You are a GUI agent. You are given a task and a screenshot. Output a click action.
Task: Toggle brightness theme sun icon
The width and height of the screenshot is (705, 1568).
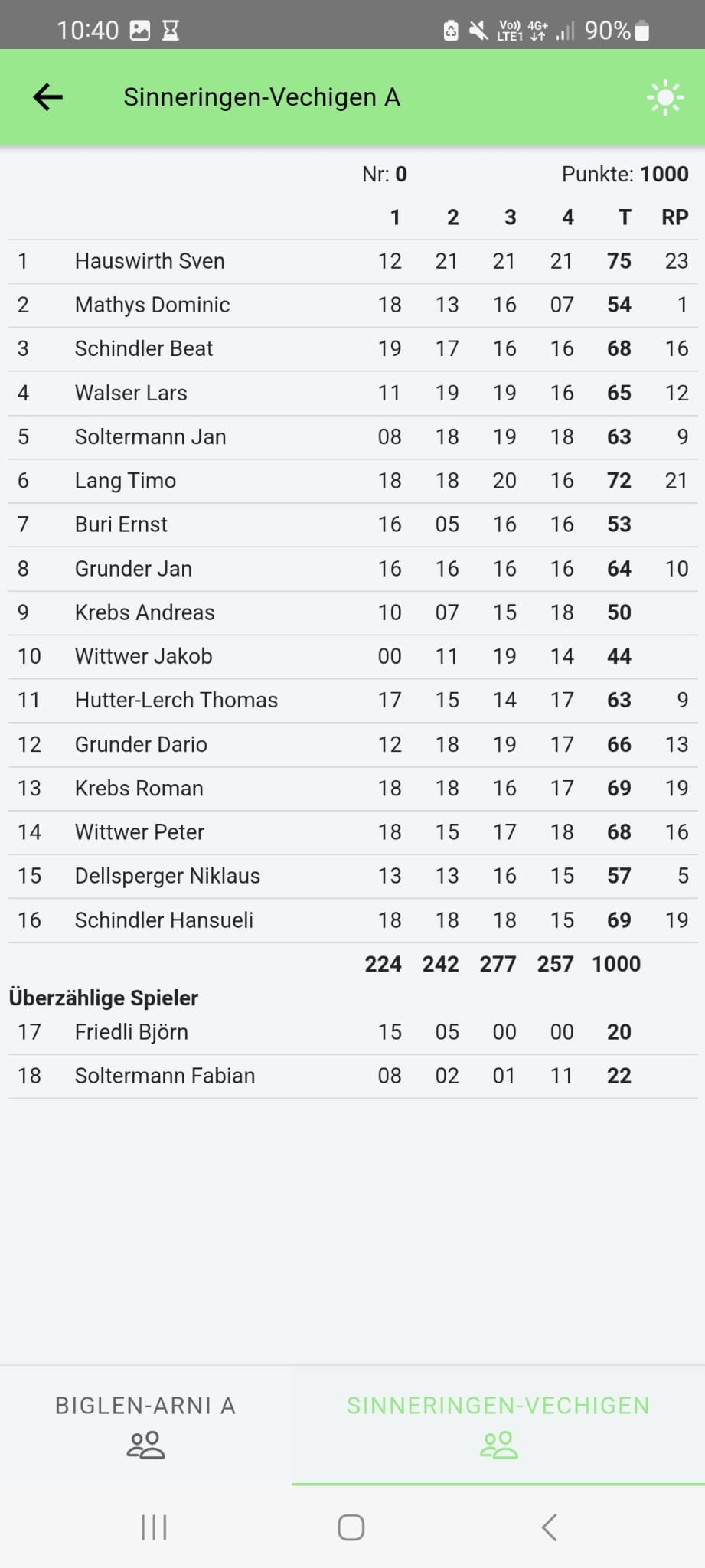tap(664, 97)
